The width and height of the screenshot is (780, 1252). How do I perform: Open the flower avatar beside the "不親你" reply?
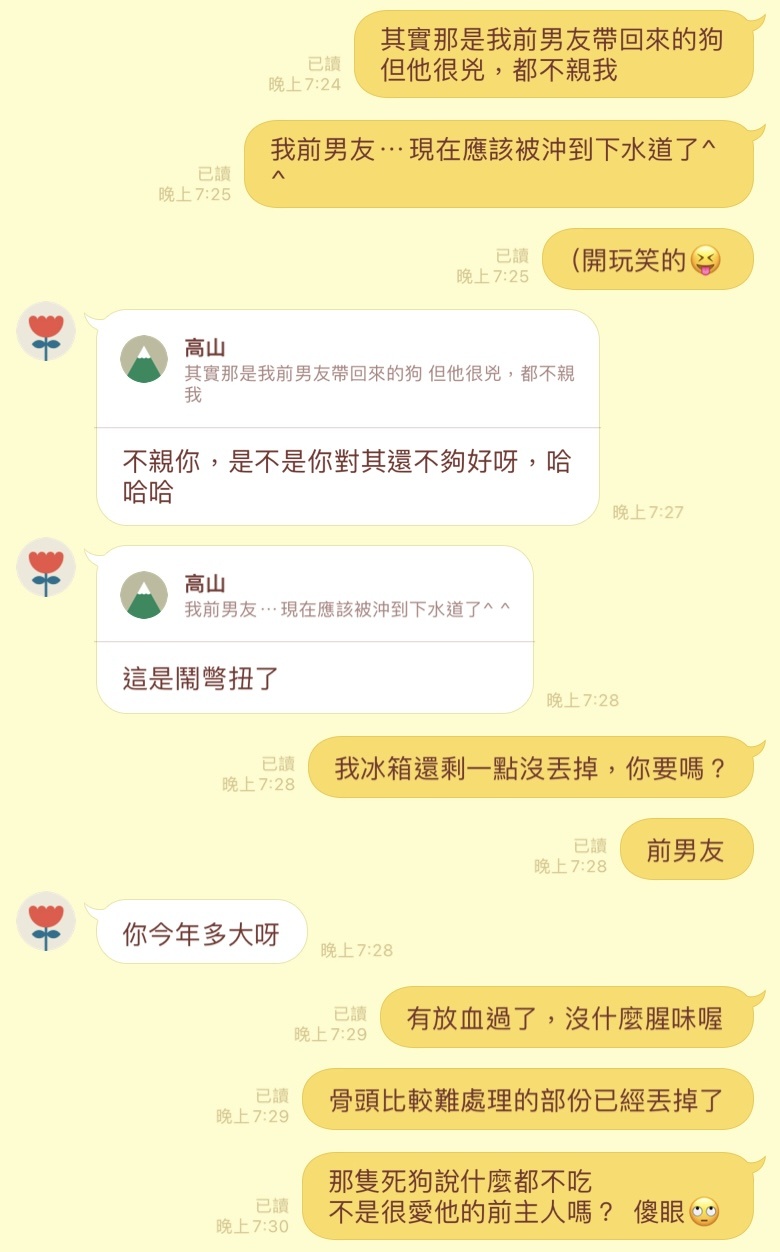(x=46, y=331)
